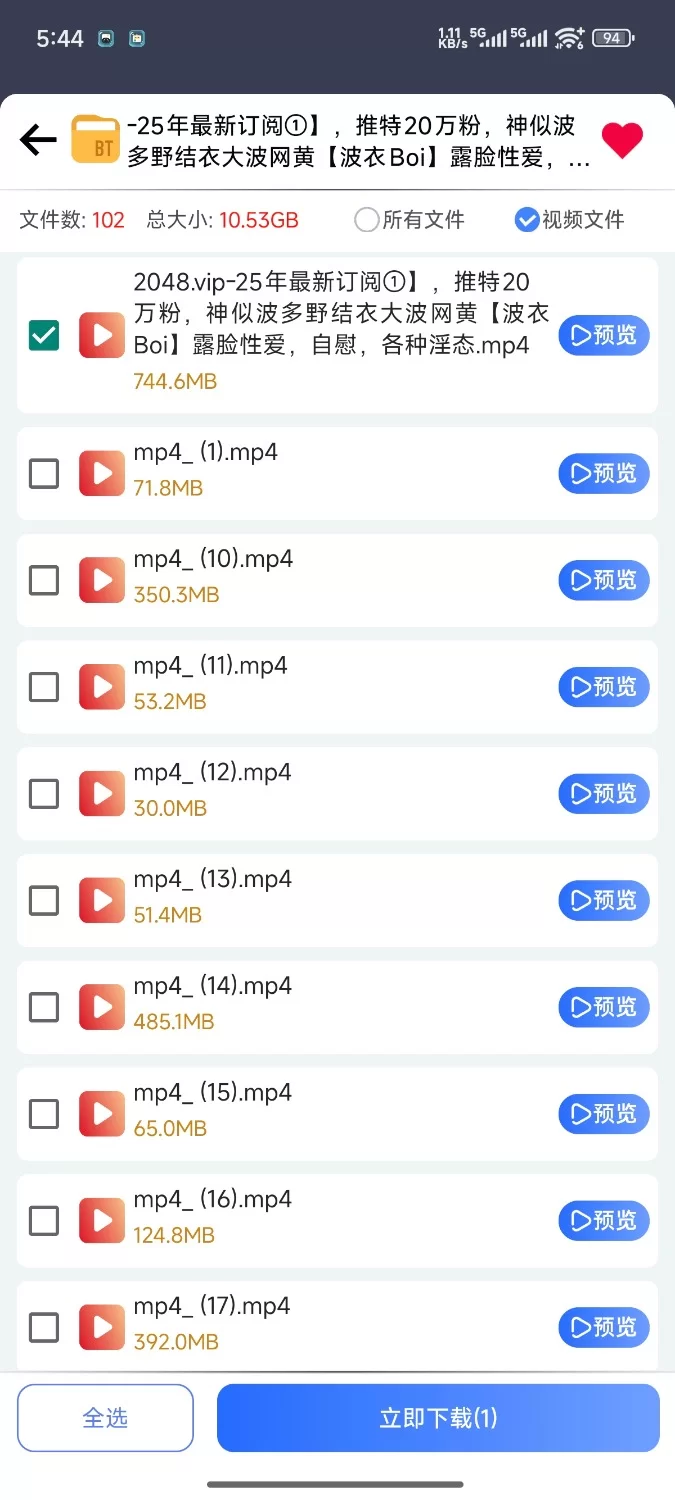The height and width of the screenshot is (1500, 675).
Task: Preview the 744.6MB video file
Action: pos(603,335)
